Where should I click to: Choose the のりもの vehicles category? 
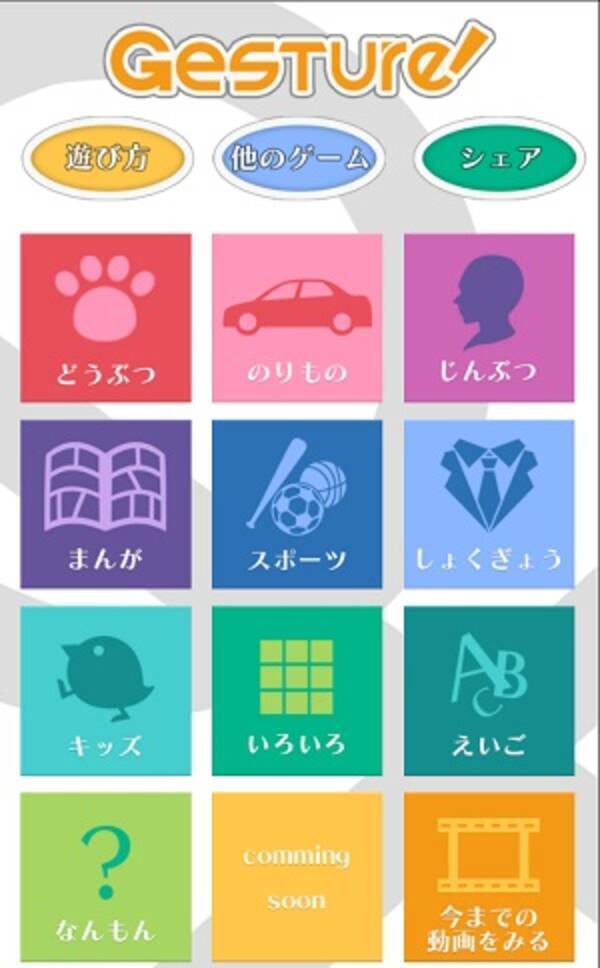297,318
